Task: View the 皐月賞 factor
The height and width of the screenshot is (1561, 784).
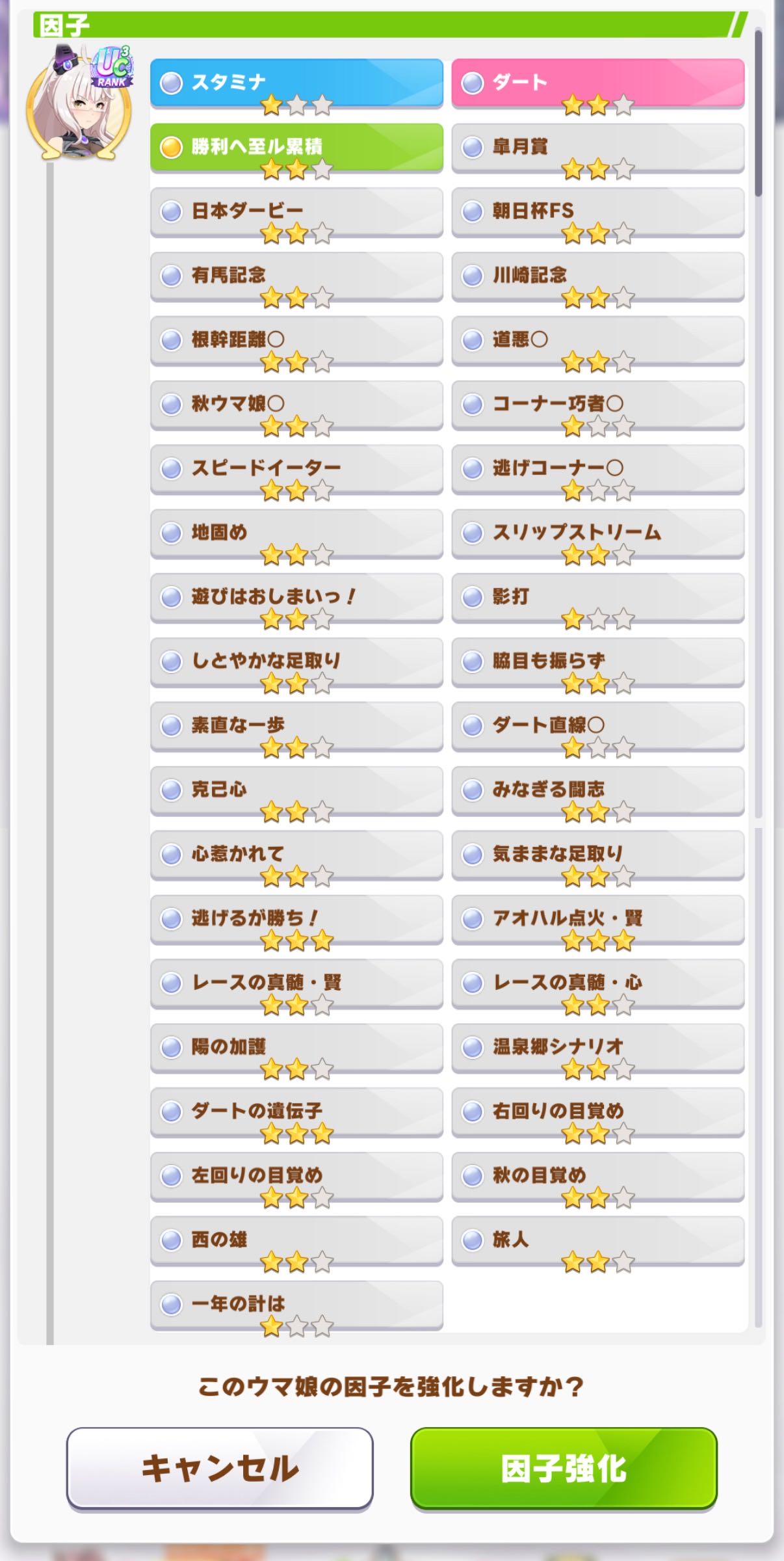Action: click(x=597, y=147)
